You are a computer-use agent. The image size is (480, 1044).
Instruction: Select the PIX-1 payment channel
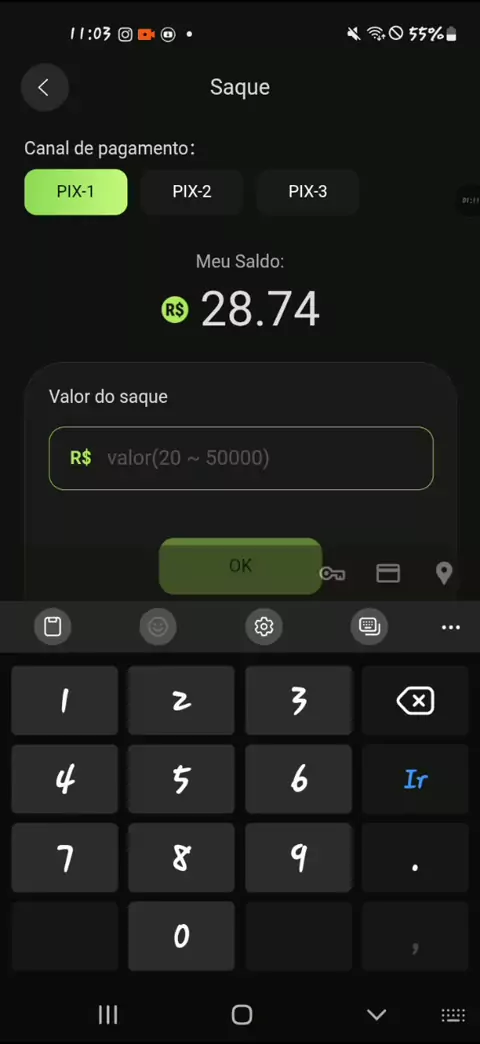[x=76, y=192]
